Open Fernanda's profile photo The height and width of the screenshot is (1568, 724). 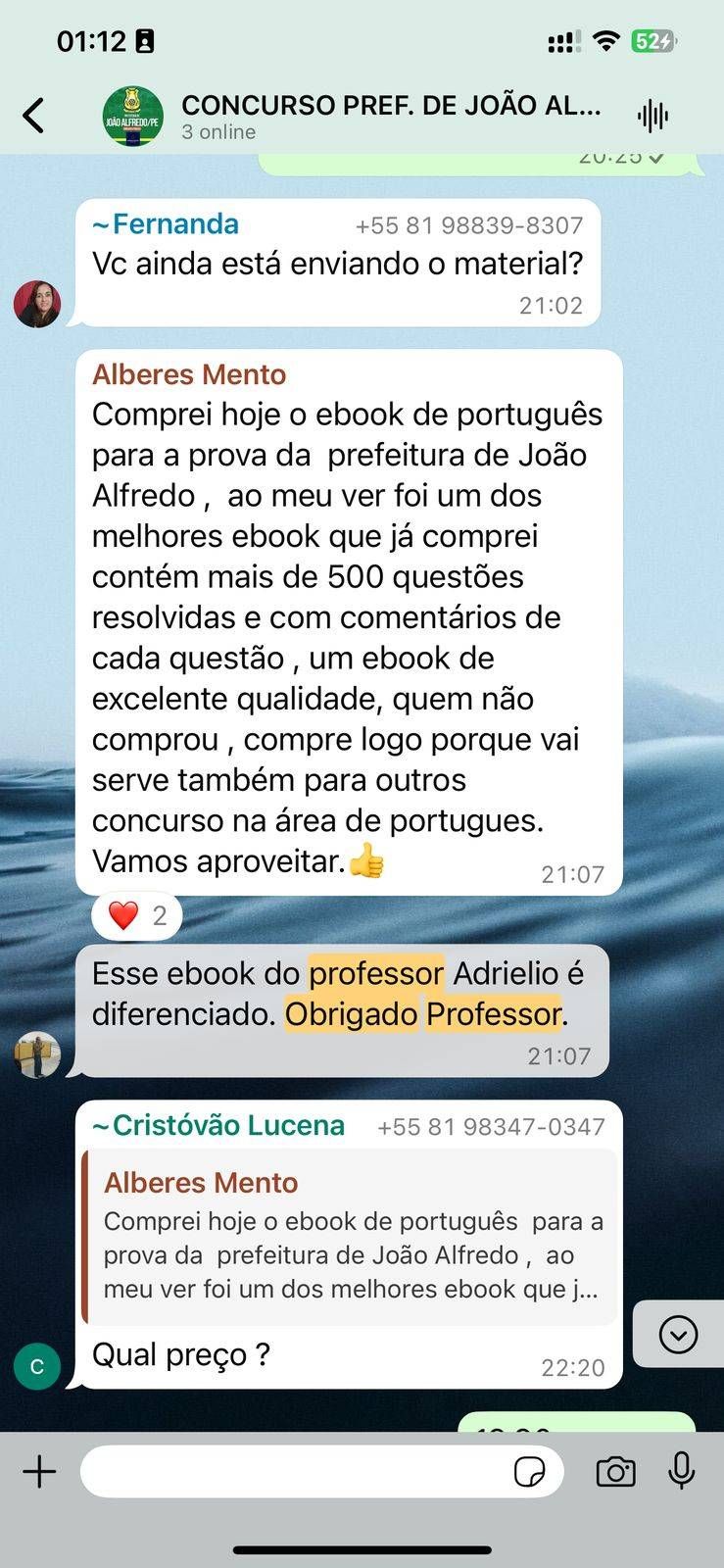[37, 304]
